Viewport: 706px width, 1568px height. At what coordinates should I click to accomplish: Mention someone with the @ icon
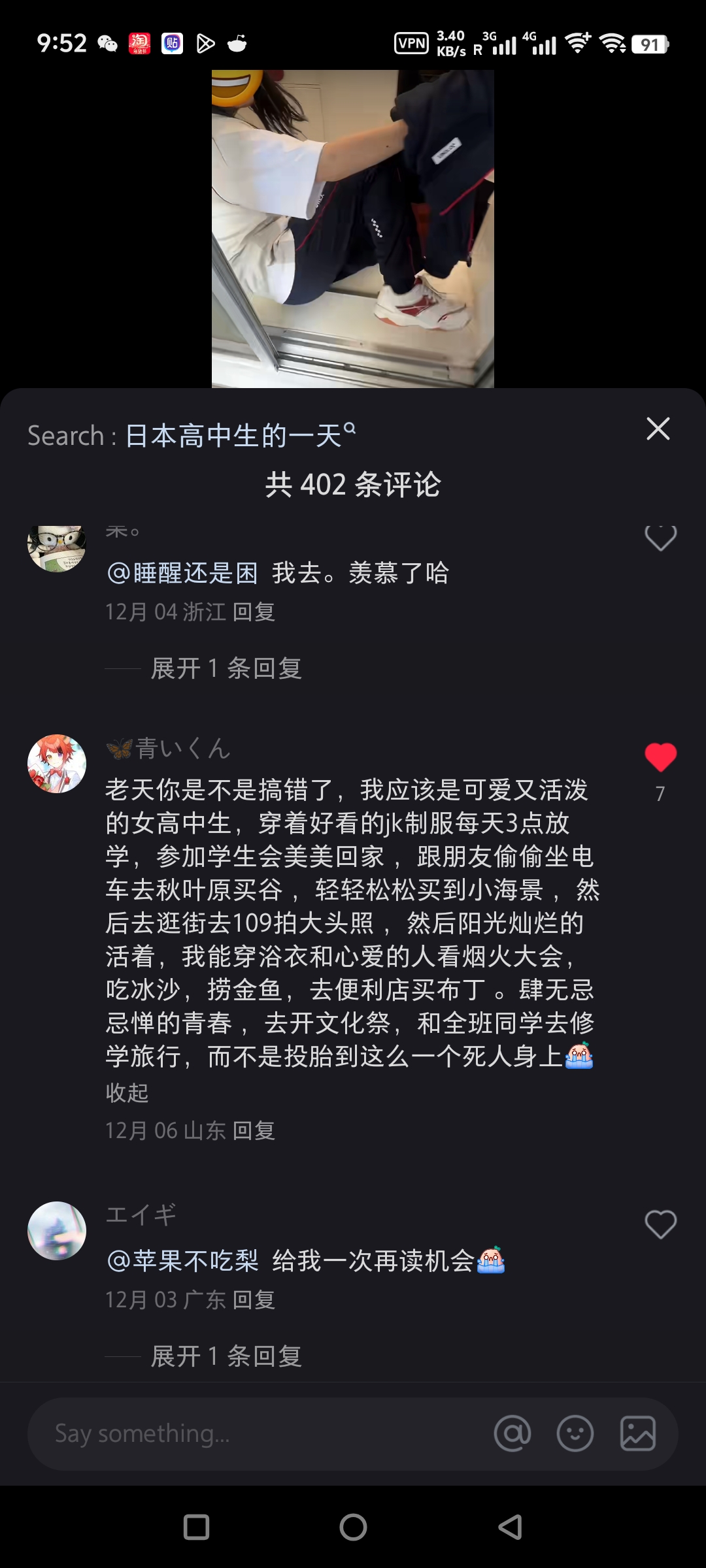(x=513, y=1434)
